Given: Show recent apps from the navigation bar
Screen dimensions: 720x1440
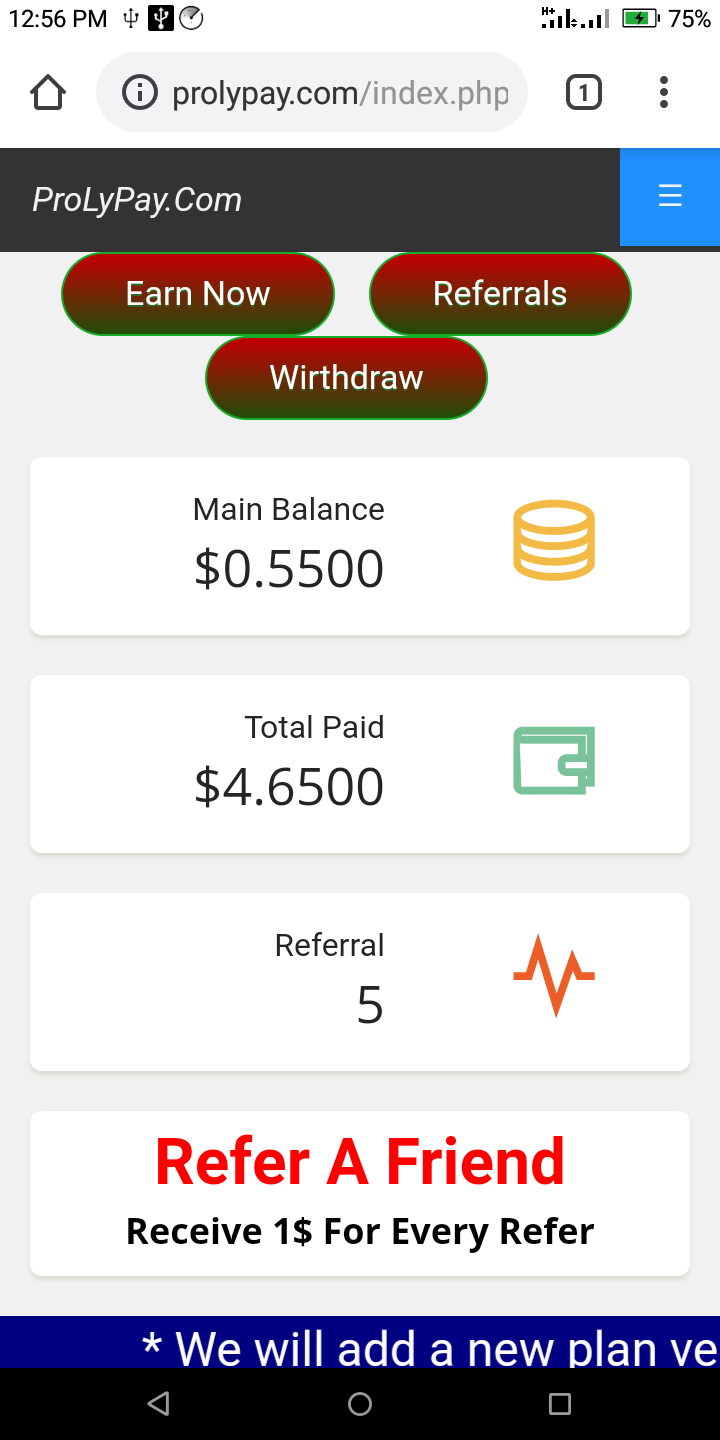Looking at the screenshot, I should tap(560, 1404).
